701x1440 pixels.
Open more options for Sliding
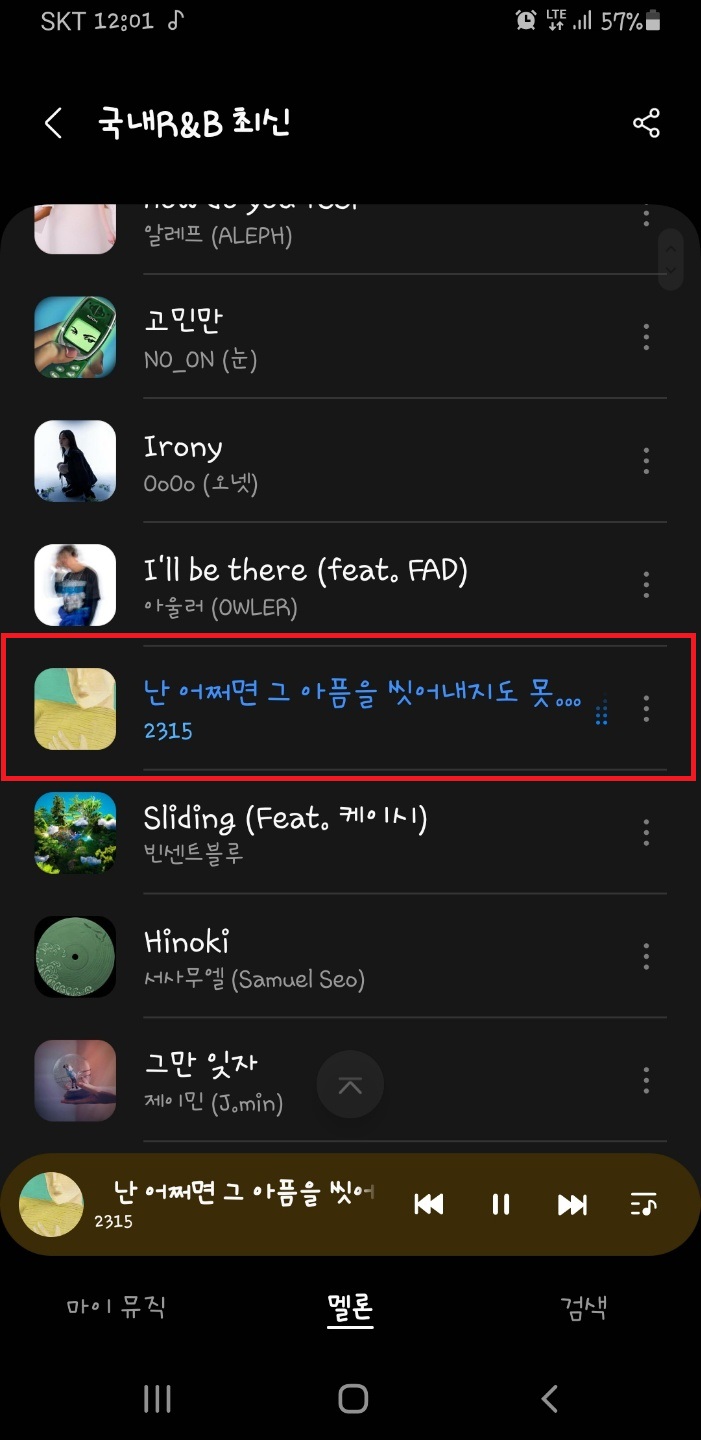click(646, 833)
